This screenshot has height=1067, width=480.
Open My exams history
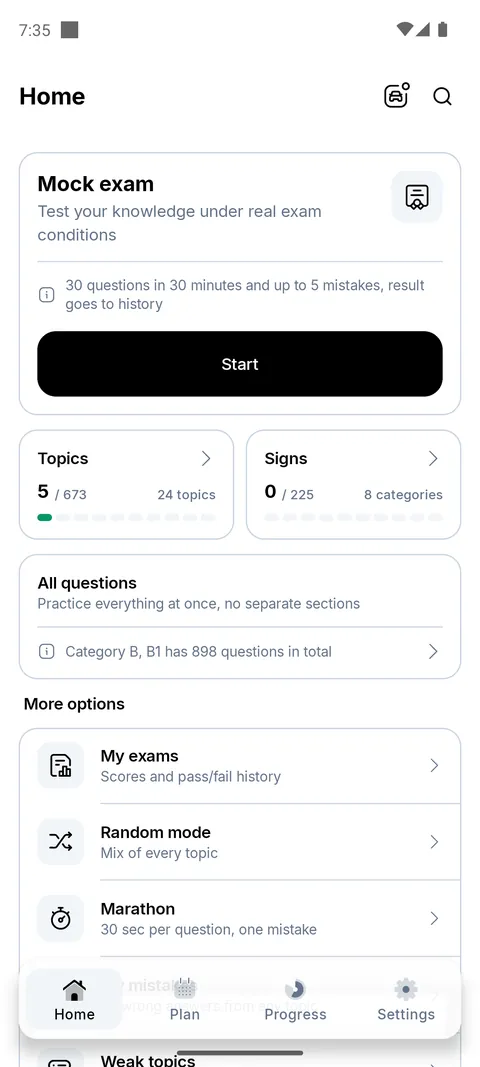[240, 766]
